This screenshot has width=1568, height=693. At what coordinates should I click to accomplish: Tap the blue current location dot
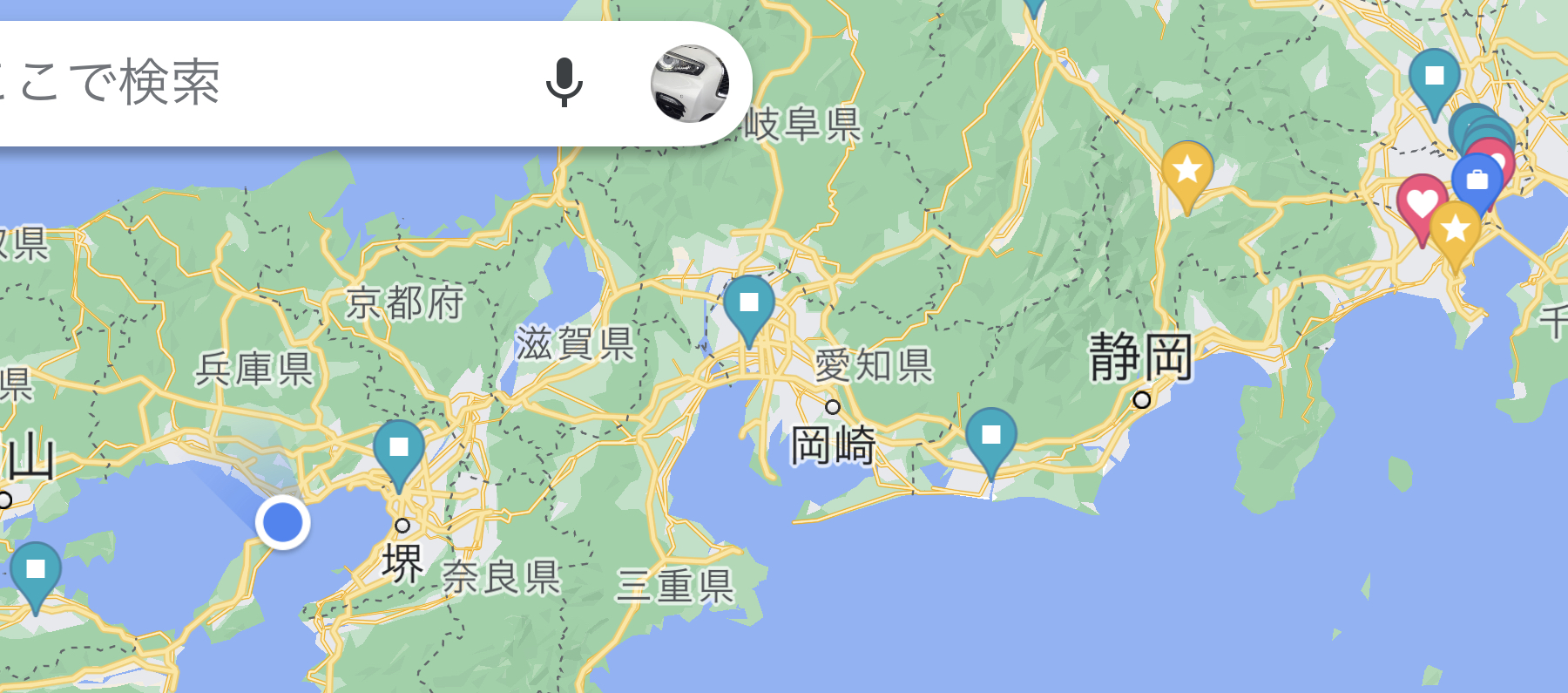coord(283,522)
